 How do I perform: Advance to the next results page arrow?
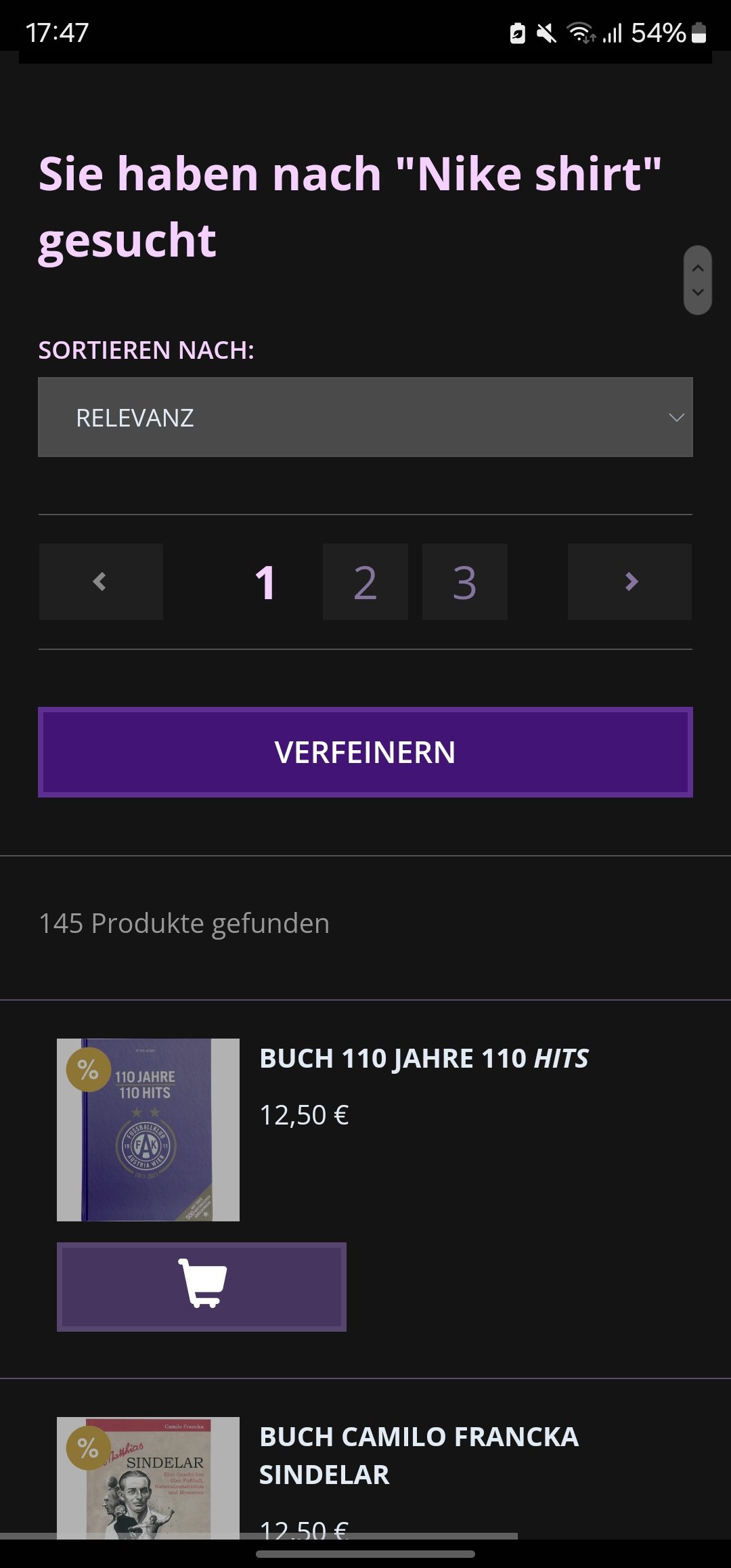pos(630,582)
